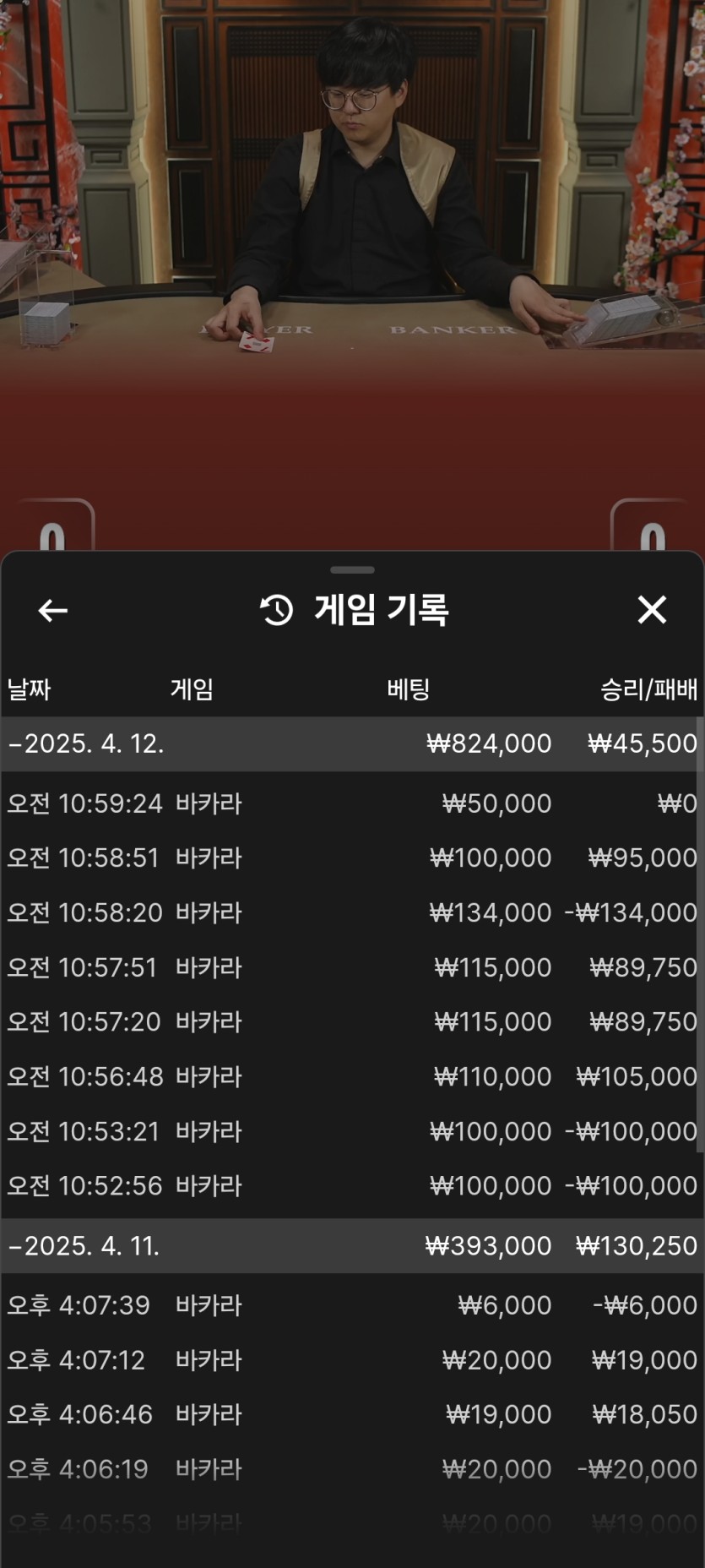Close the game history panel
The width and height of the screenshot is (705, 1568).
tap(651, 609)
